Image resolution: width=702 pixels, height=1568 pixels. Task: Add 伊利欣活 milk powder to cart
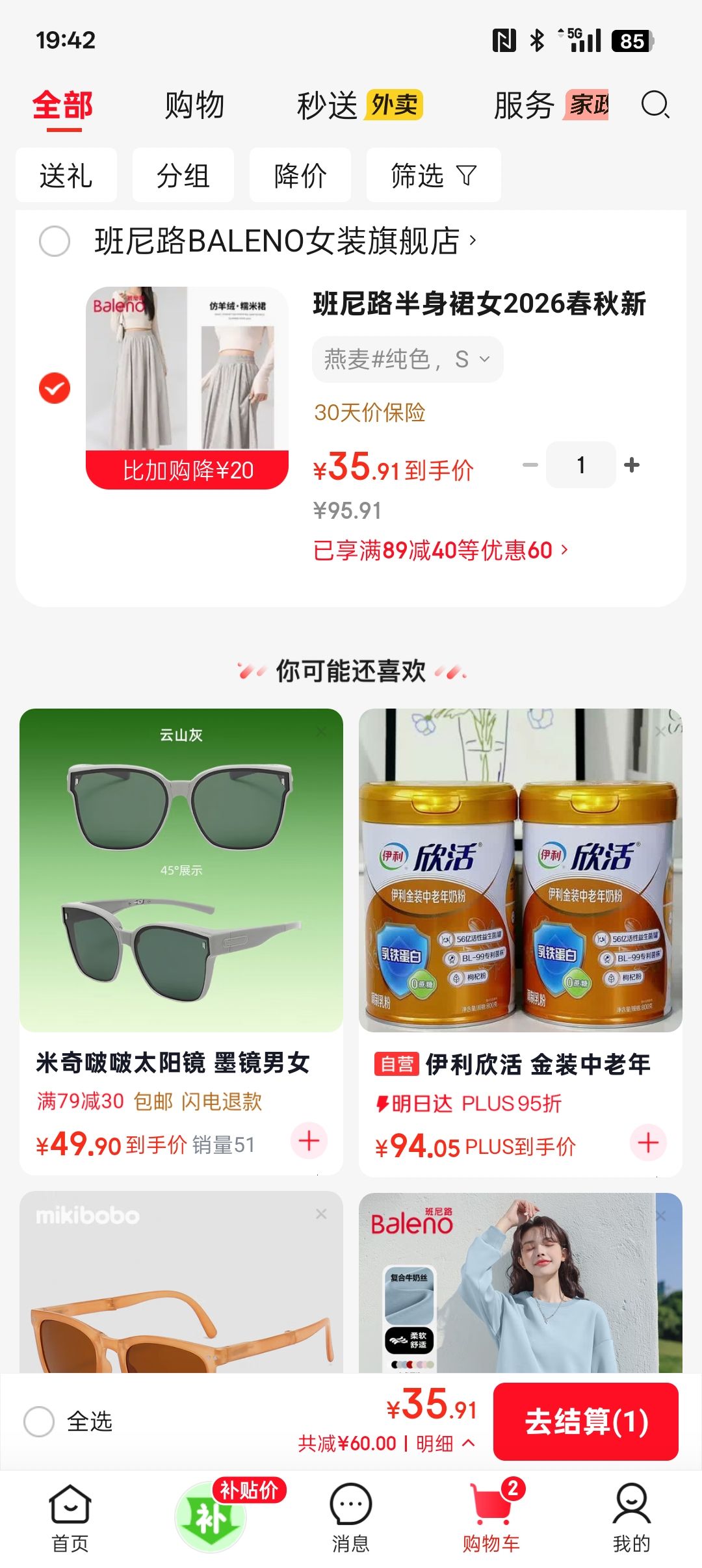click(x=648, y=1142)
